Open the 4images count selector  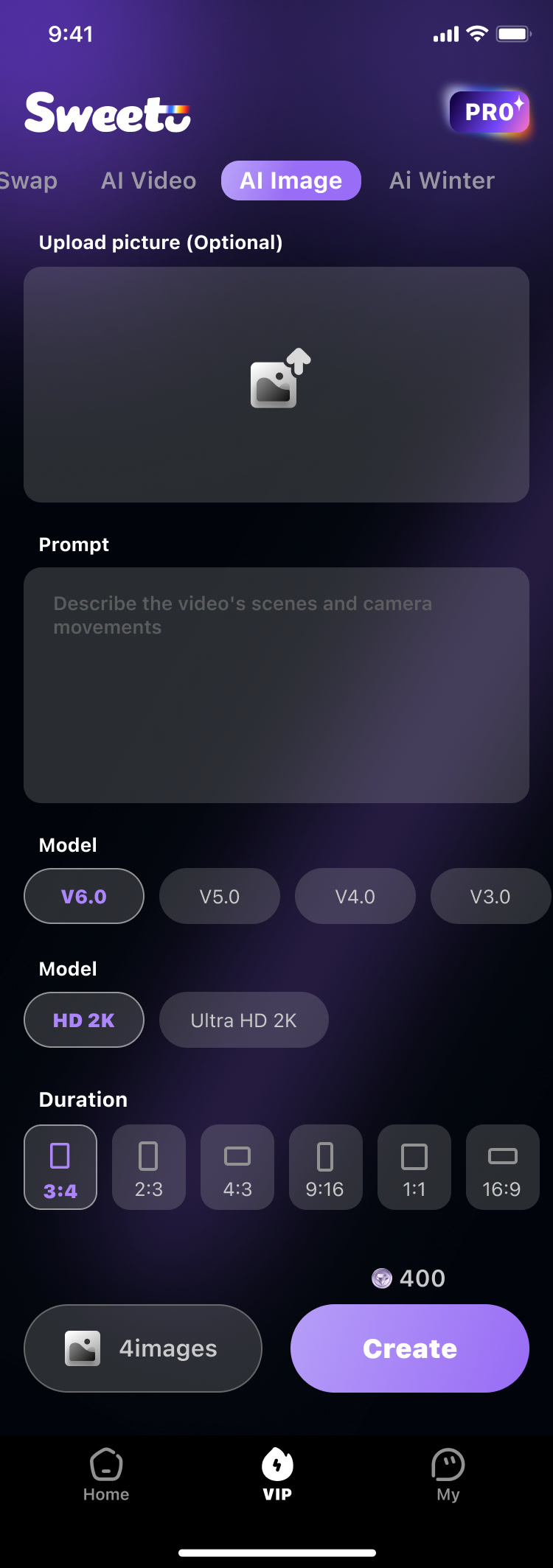[143, 1348]
